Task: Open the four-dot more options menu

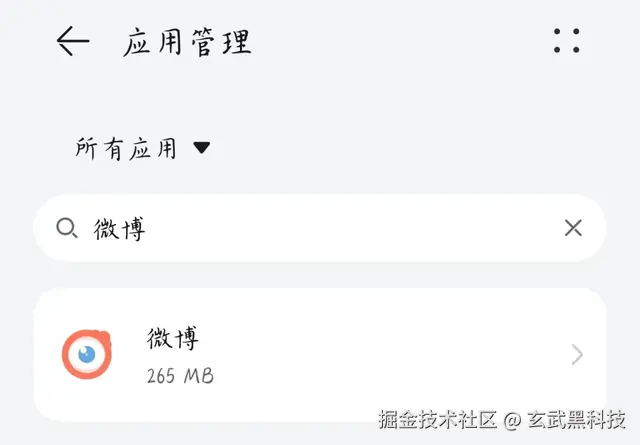Action: [566, 41]
